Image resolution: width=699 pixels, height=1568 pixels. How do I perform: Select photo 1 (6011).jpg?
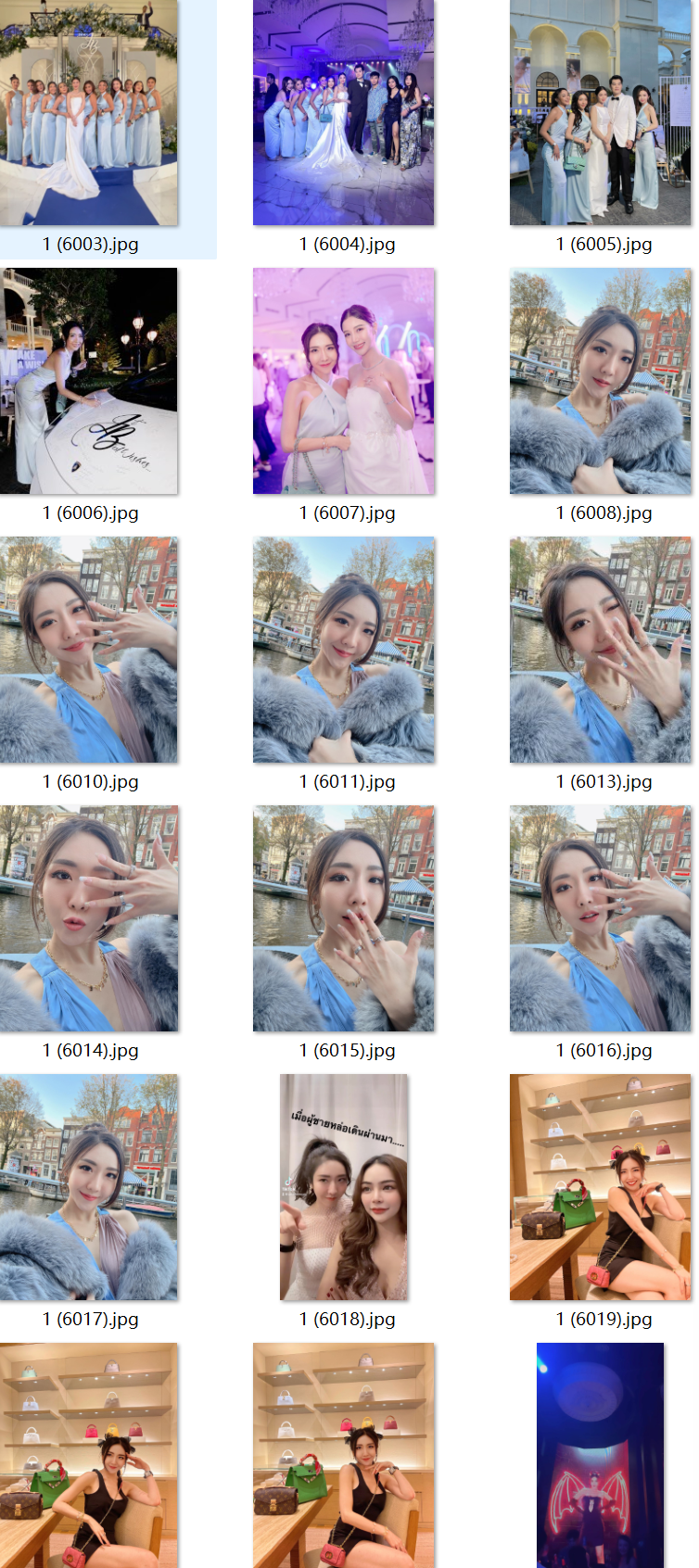pyautogui.click(x=343, y=650)
